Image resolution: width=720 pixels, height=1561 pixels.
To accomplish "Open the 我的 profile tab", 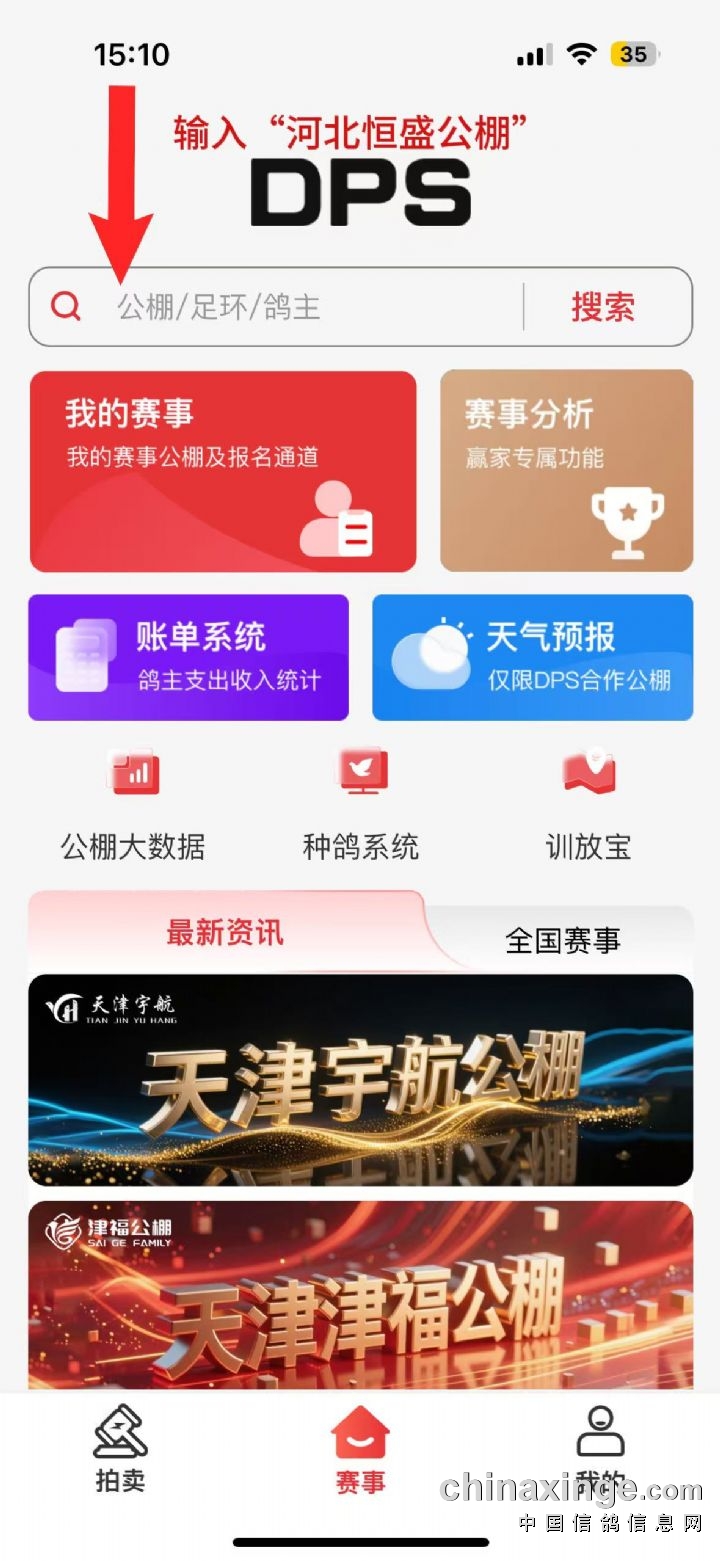I will [600, 1448].
